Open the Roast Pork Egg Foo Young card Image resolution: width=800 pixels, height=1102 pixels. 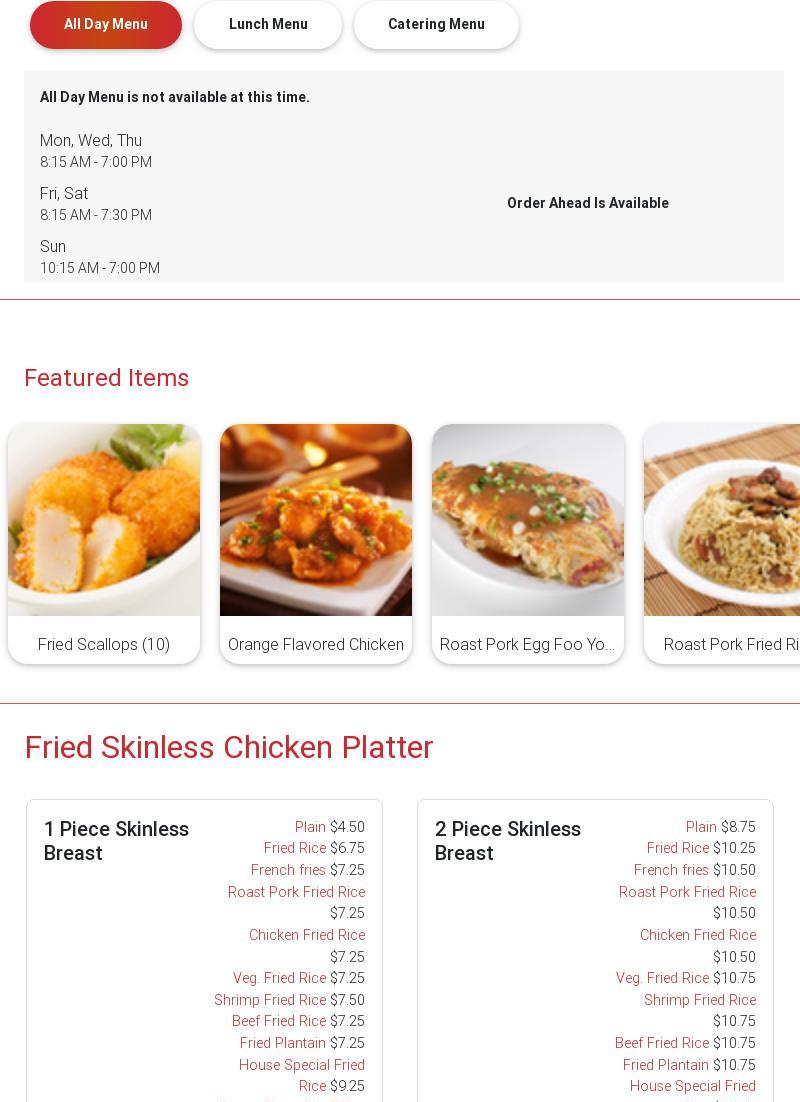pyautogui.click(x=528, y=543)
